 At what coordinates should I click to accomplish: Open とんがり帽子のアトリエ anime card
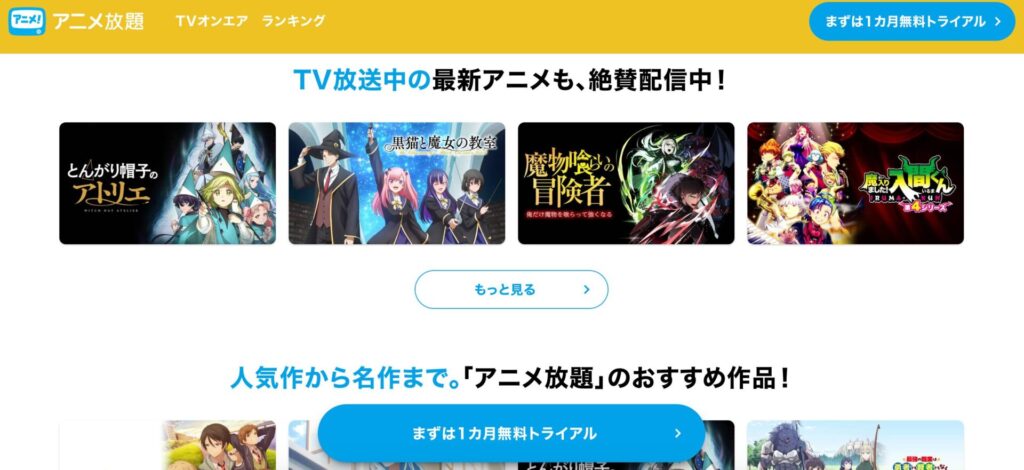pos(167,183)
